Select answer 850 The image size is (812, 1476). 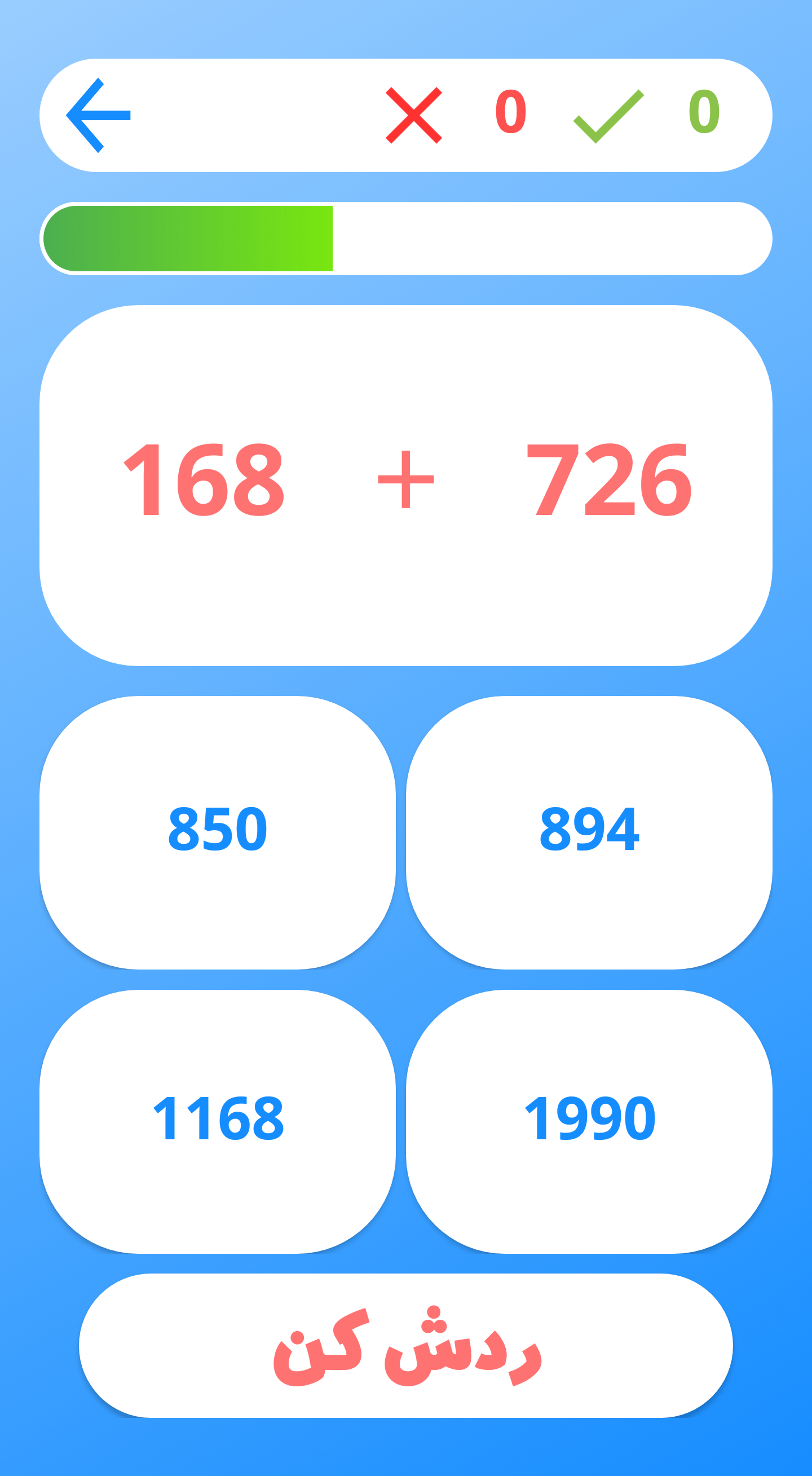pyautogui.click(x=217, y=832)
